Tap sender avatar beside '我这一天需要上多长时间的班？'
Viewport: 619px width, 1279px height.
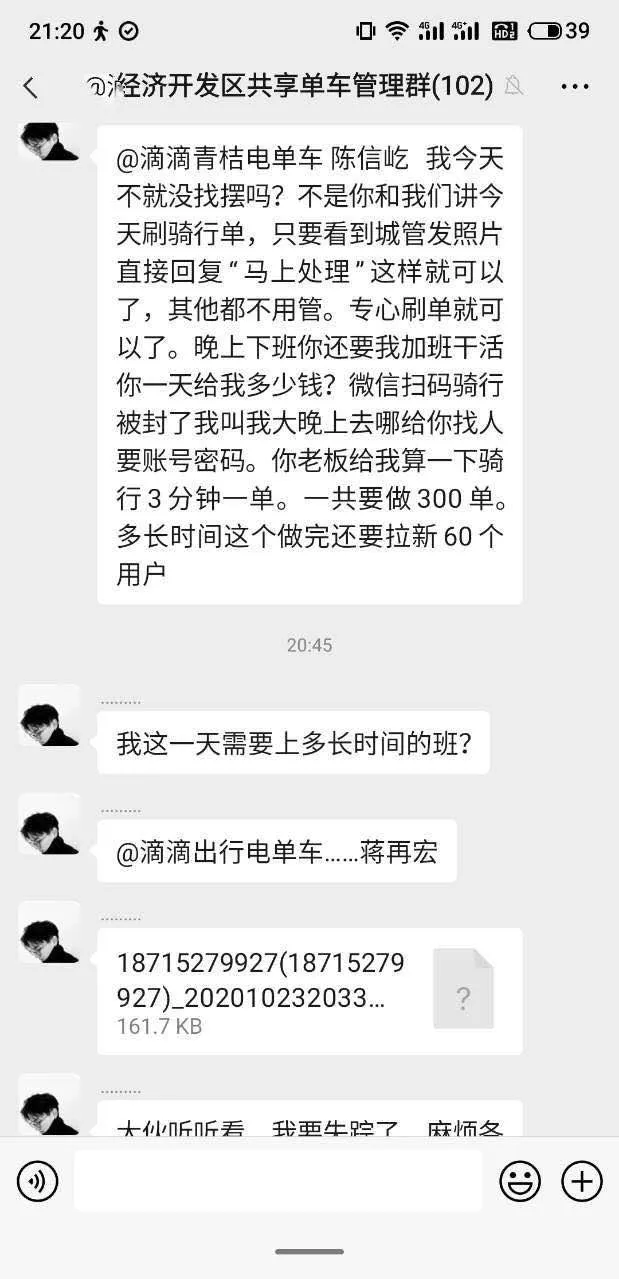point(49,715)
